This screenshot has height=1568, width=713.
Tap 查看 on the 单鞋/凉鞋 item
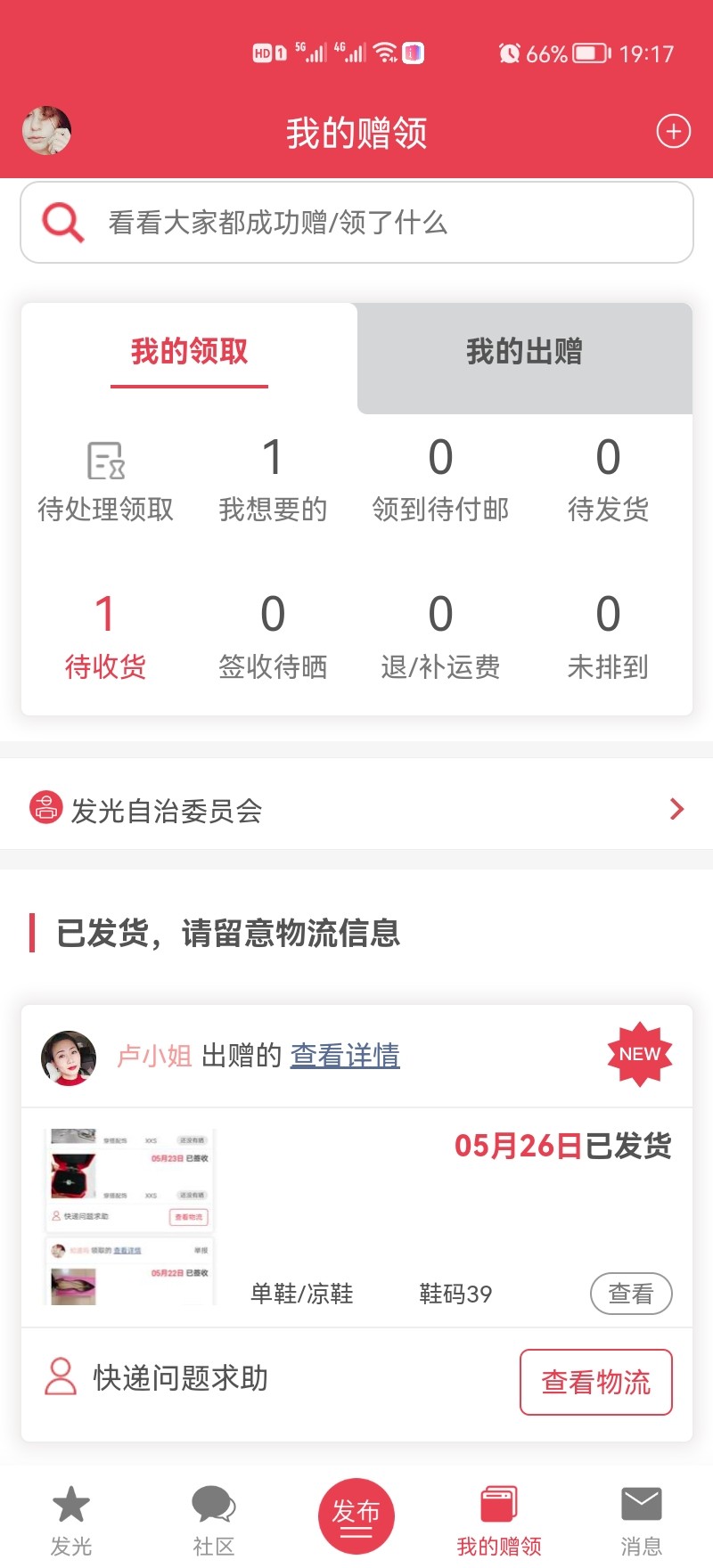pos(631,1294)
